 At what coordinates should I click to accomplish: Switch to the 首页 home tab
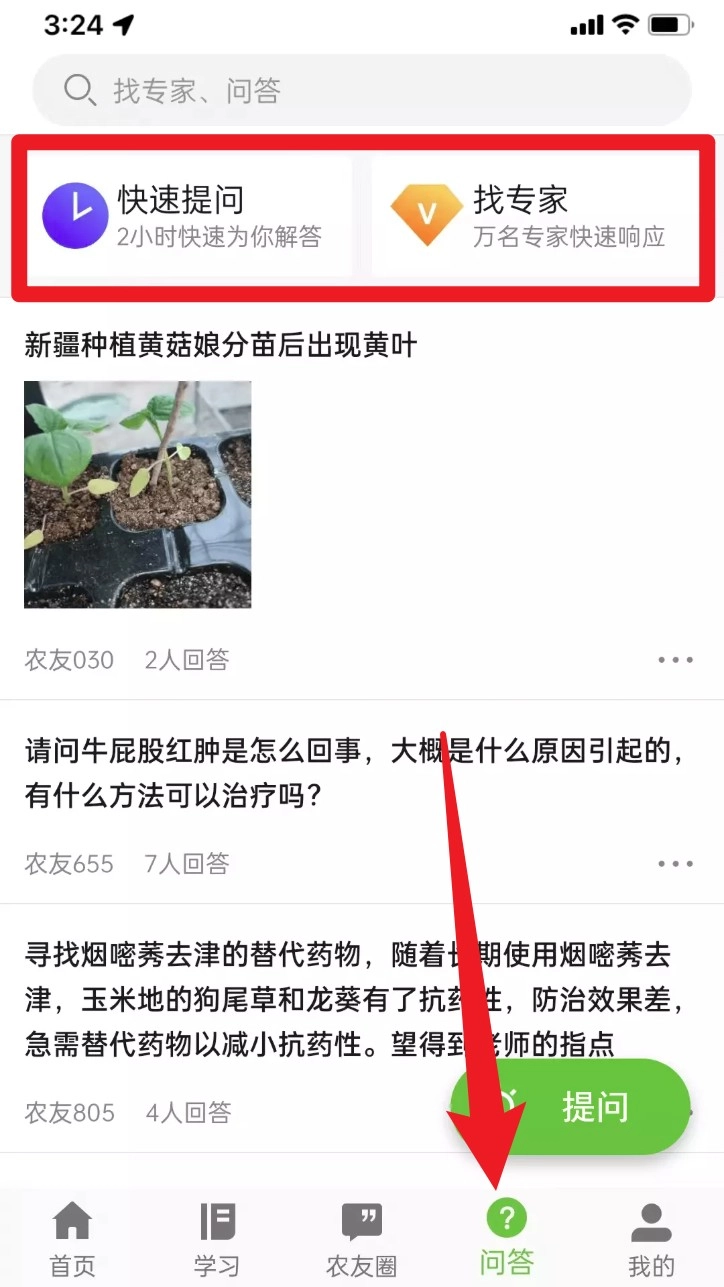pyautogui.click(x=72, y=1240)
